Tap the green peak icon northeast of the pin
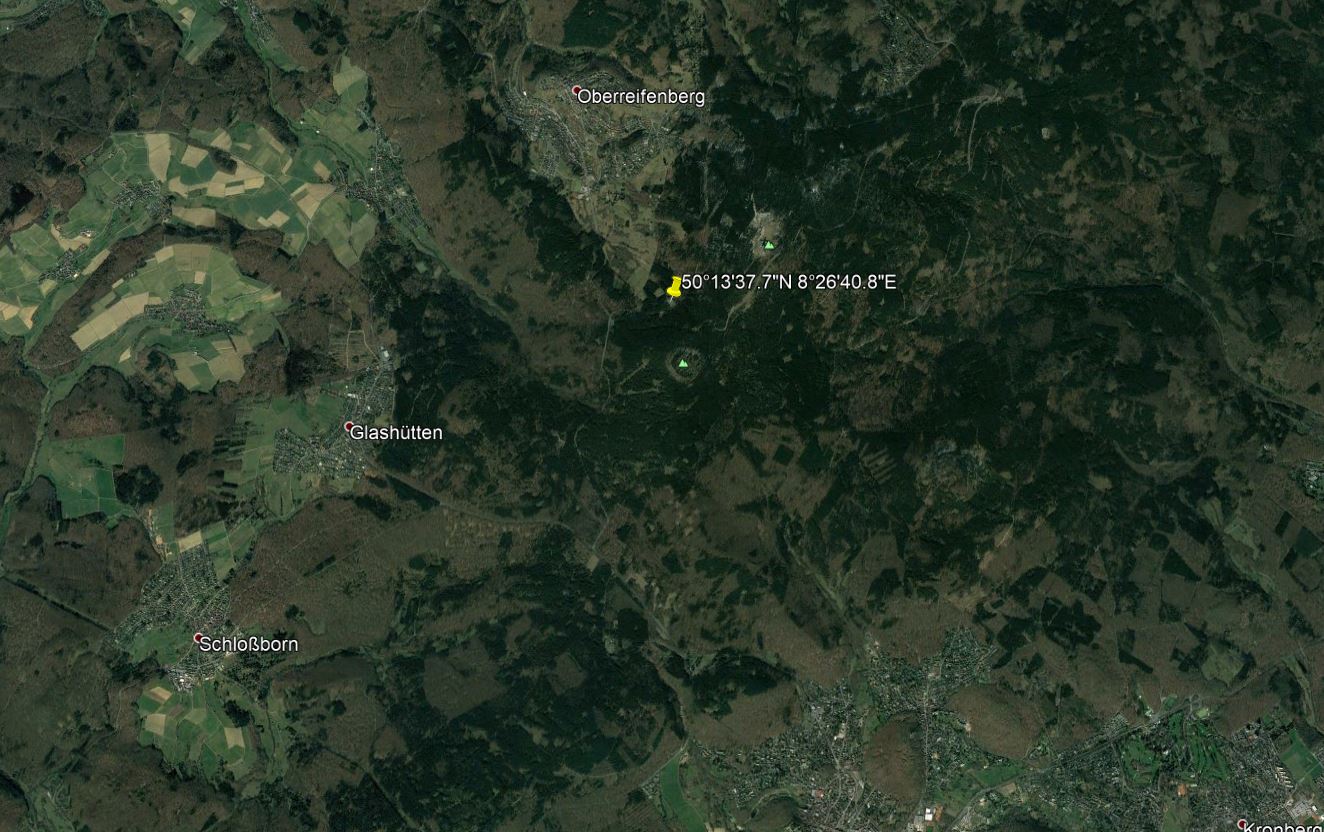The height and width of the screenshot is (832, 1324). 769,245
